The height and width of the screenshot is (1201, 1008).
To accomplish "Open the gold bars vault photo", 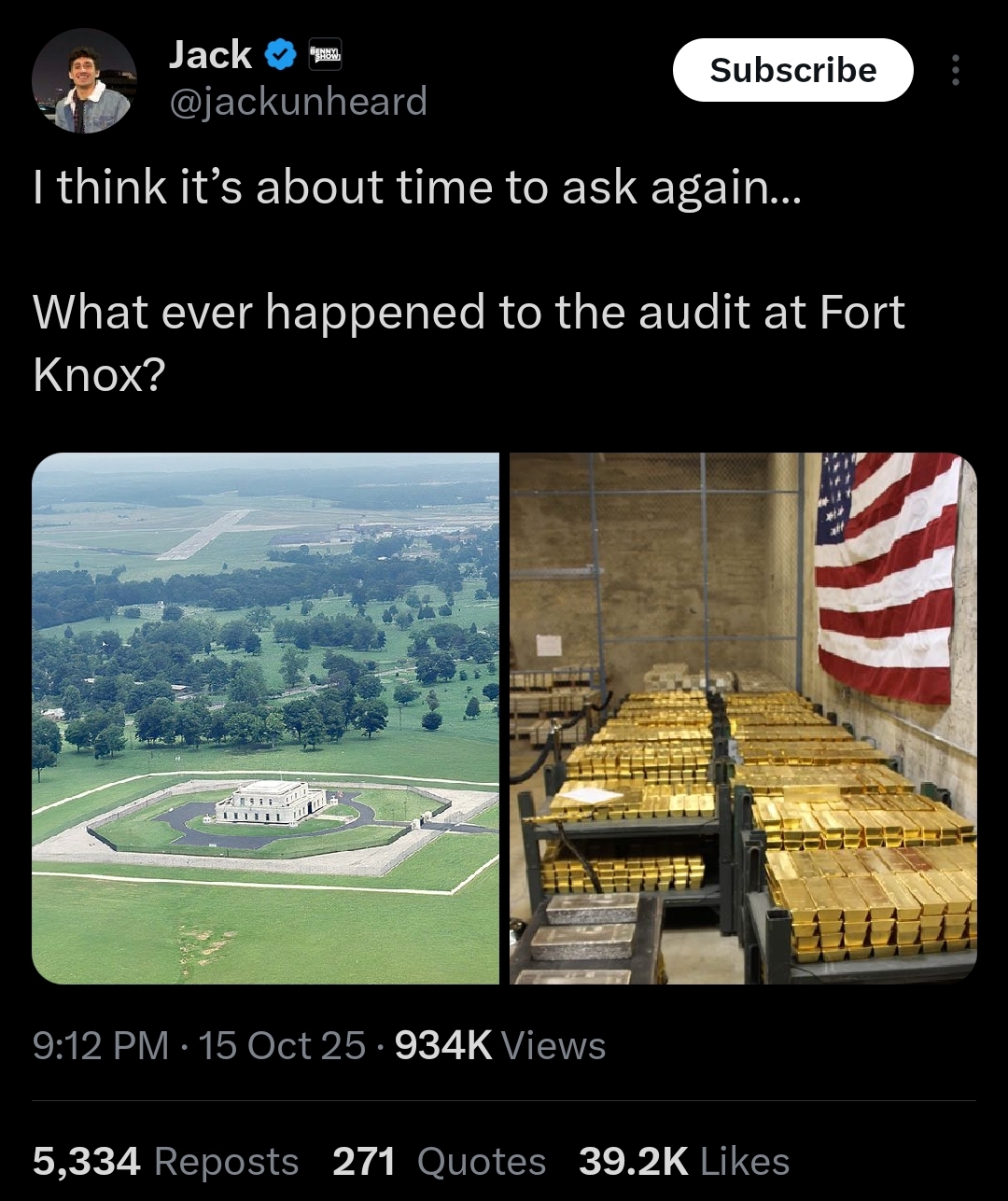I will click(x=743, y=718).
